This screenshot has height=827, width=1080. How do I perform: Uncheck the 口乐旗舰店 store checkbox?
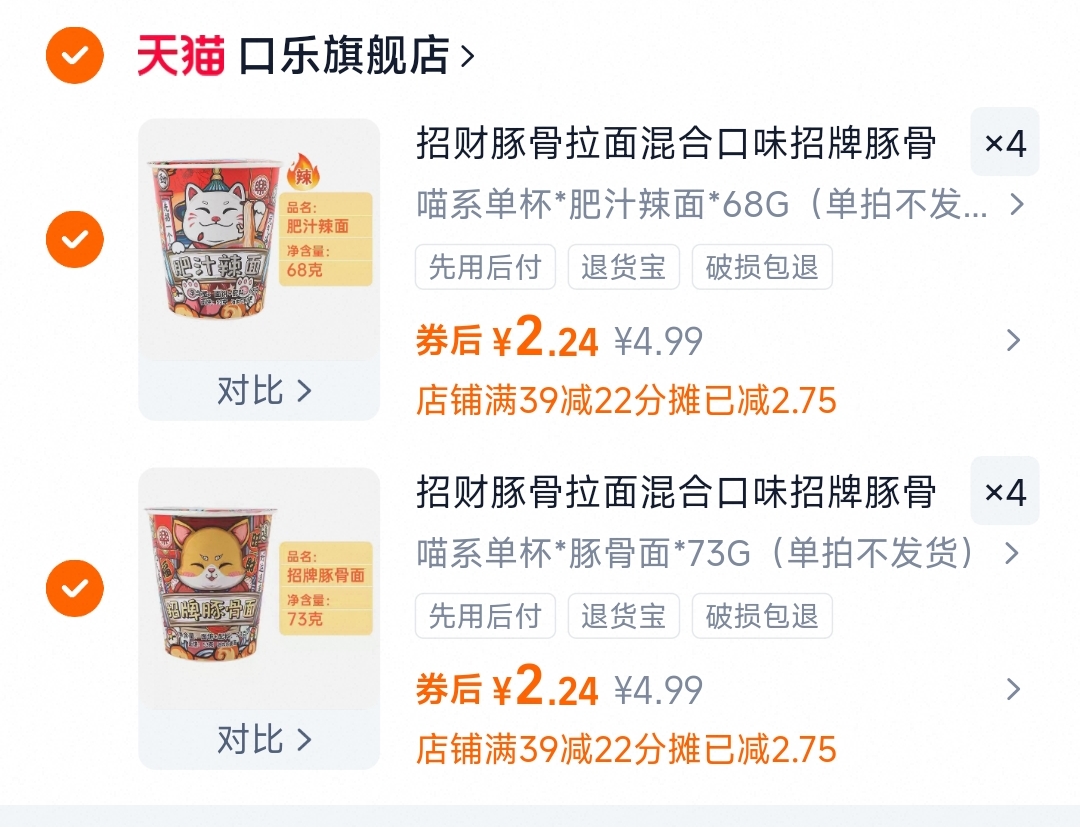tap(74, 55)
